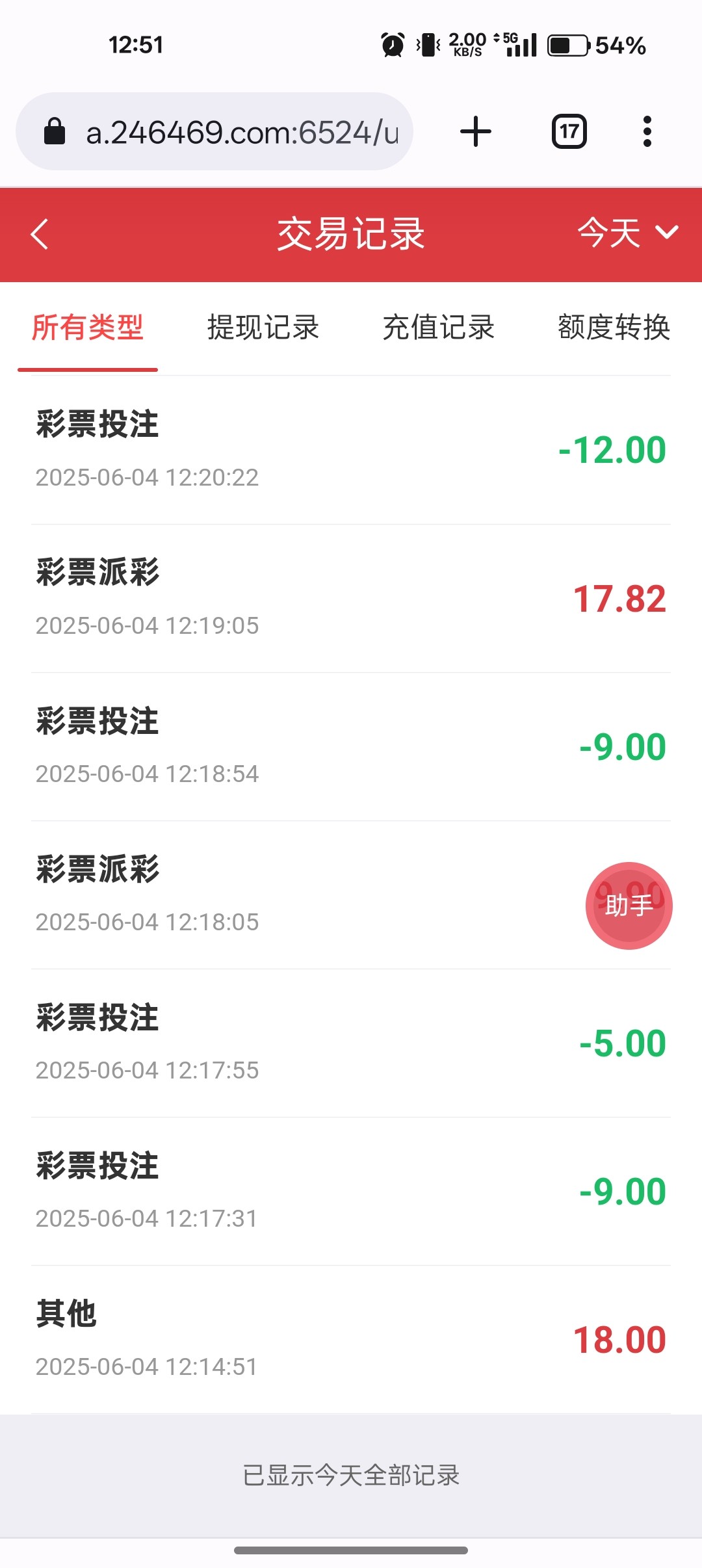Image resolution: width=702 pixels, height=1568 pixels.
Task: View the 彩票投注 record at 12:17:55
Action: click(x=351, y=1043)
